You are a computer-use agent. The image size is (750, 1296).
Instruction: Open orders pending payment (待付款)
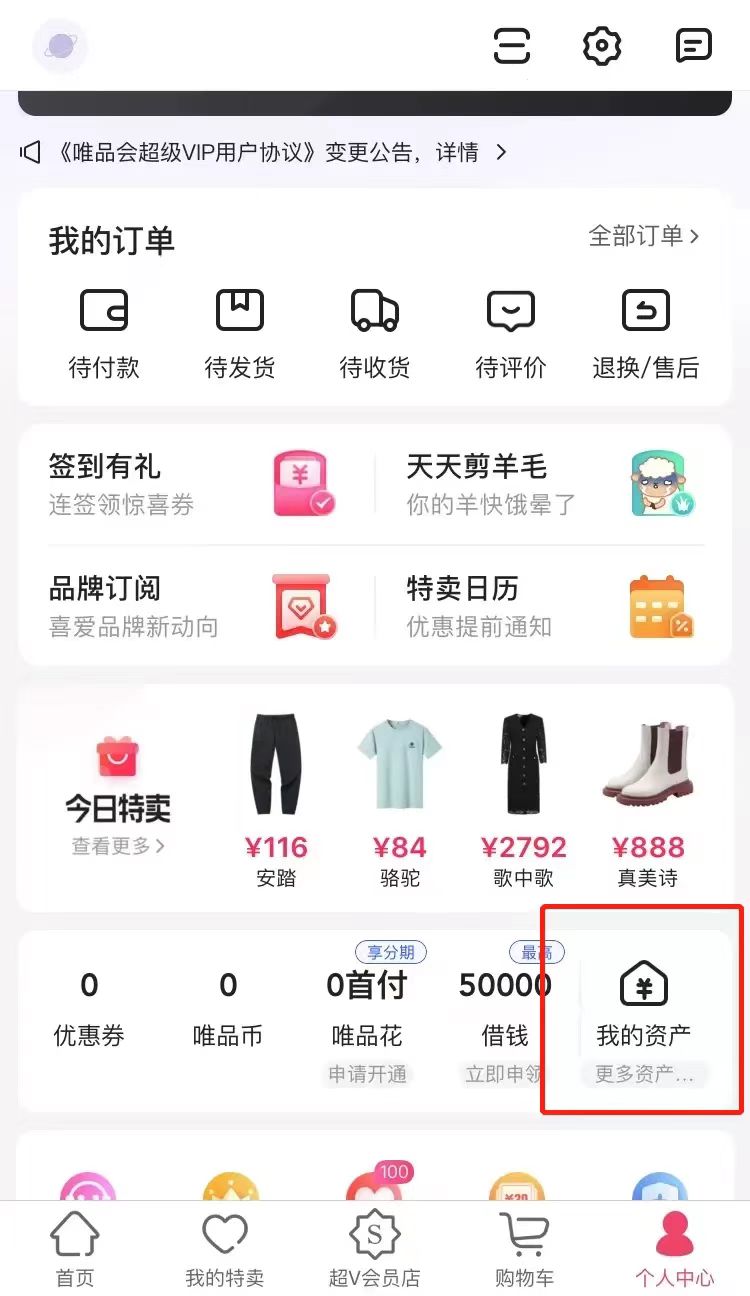coord(104,334)
